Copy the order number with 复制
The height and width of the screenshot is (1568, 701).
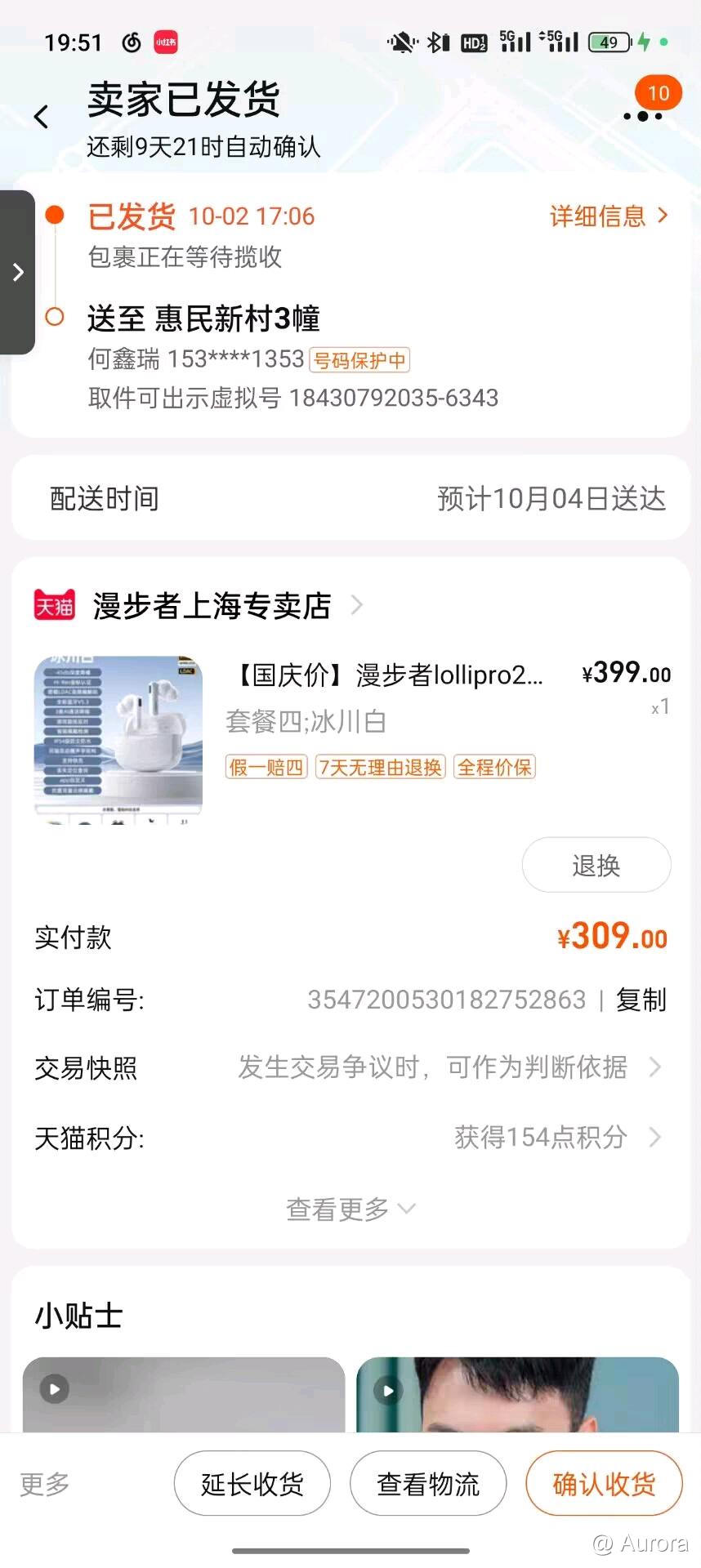[641, 1000]
